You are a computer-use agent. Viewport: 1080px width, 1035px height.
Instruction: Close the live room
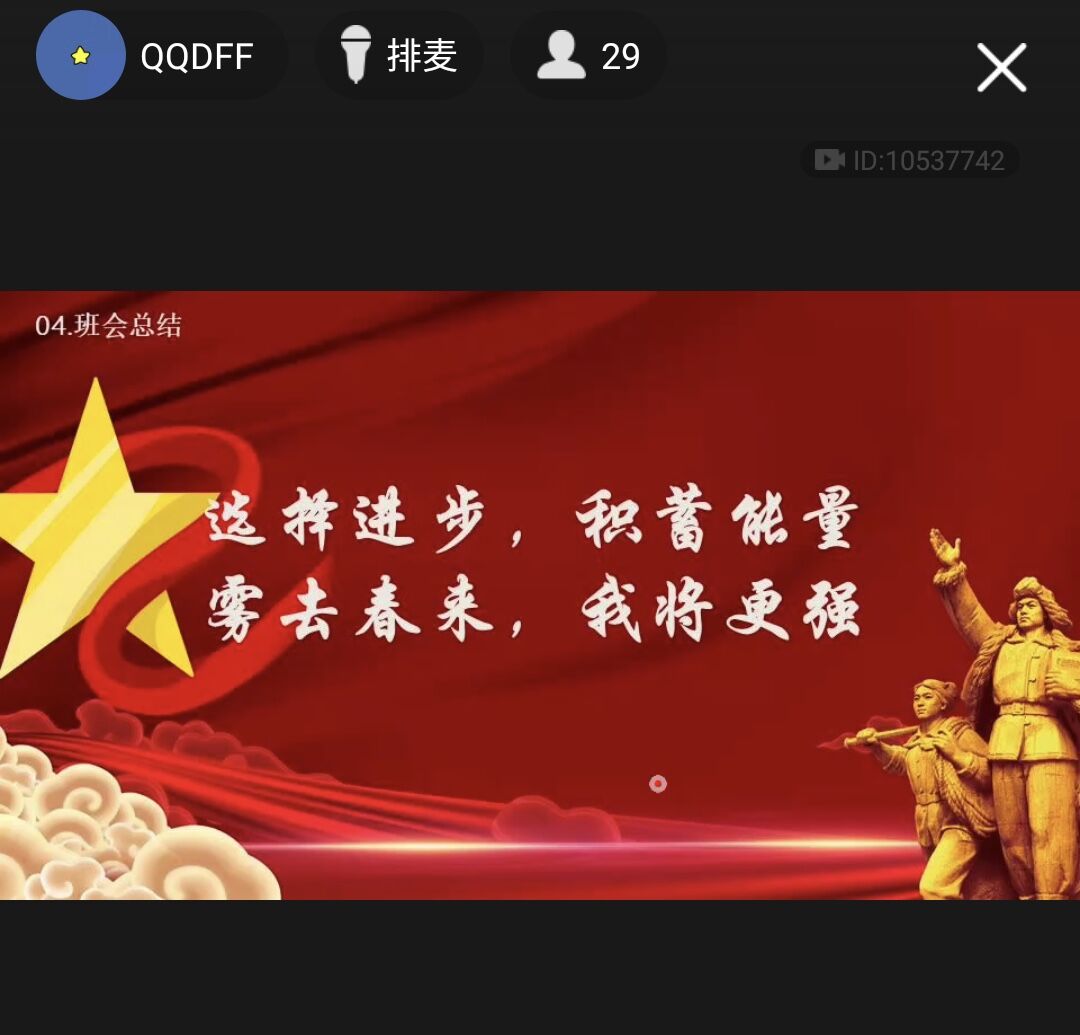click(x=1001, y=68)
